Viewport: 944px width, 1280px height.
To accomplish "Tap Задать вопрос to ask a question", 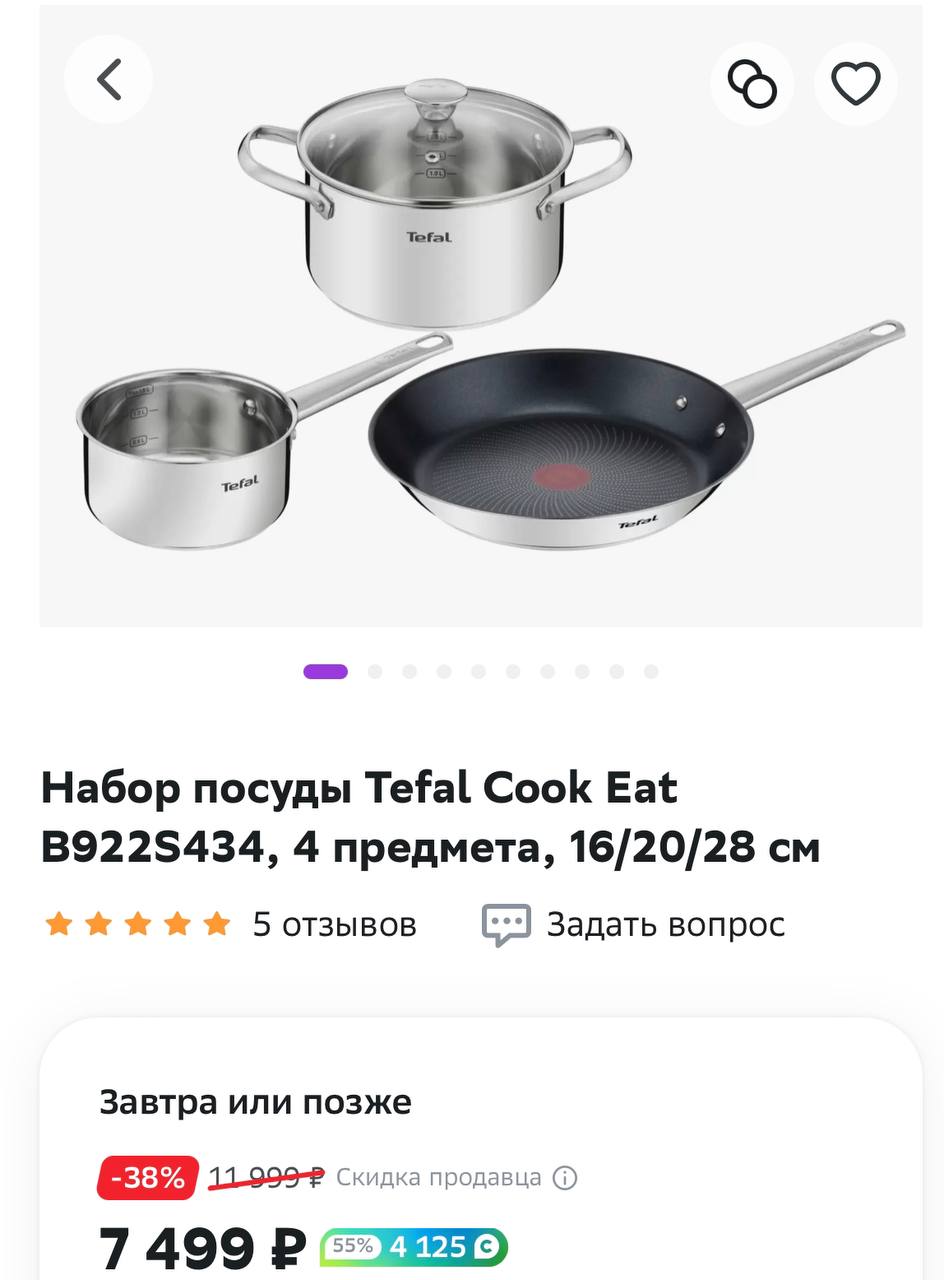I will (634, 924).
